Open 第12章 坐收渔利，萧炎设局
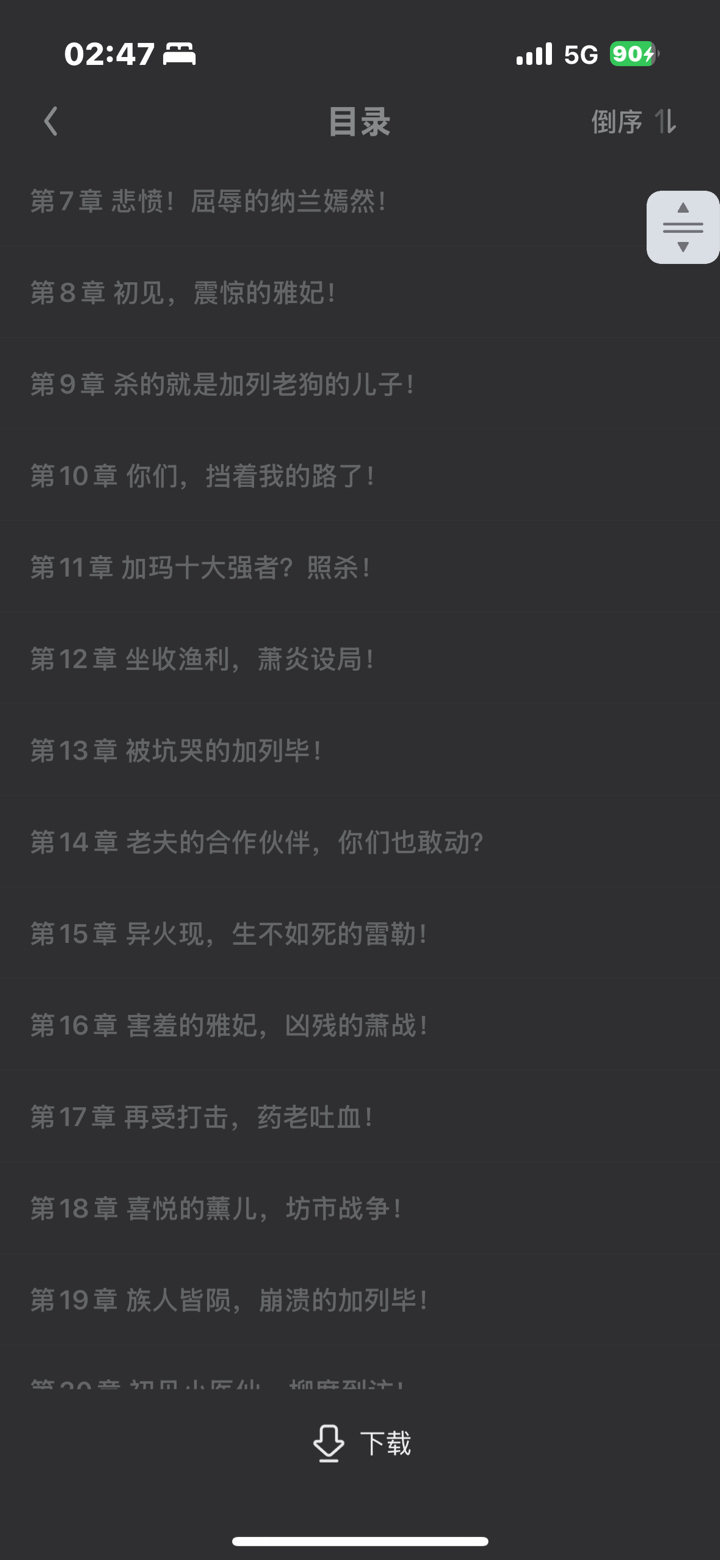 [360, 659]
